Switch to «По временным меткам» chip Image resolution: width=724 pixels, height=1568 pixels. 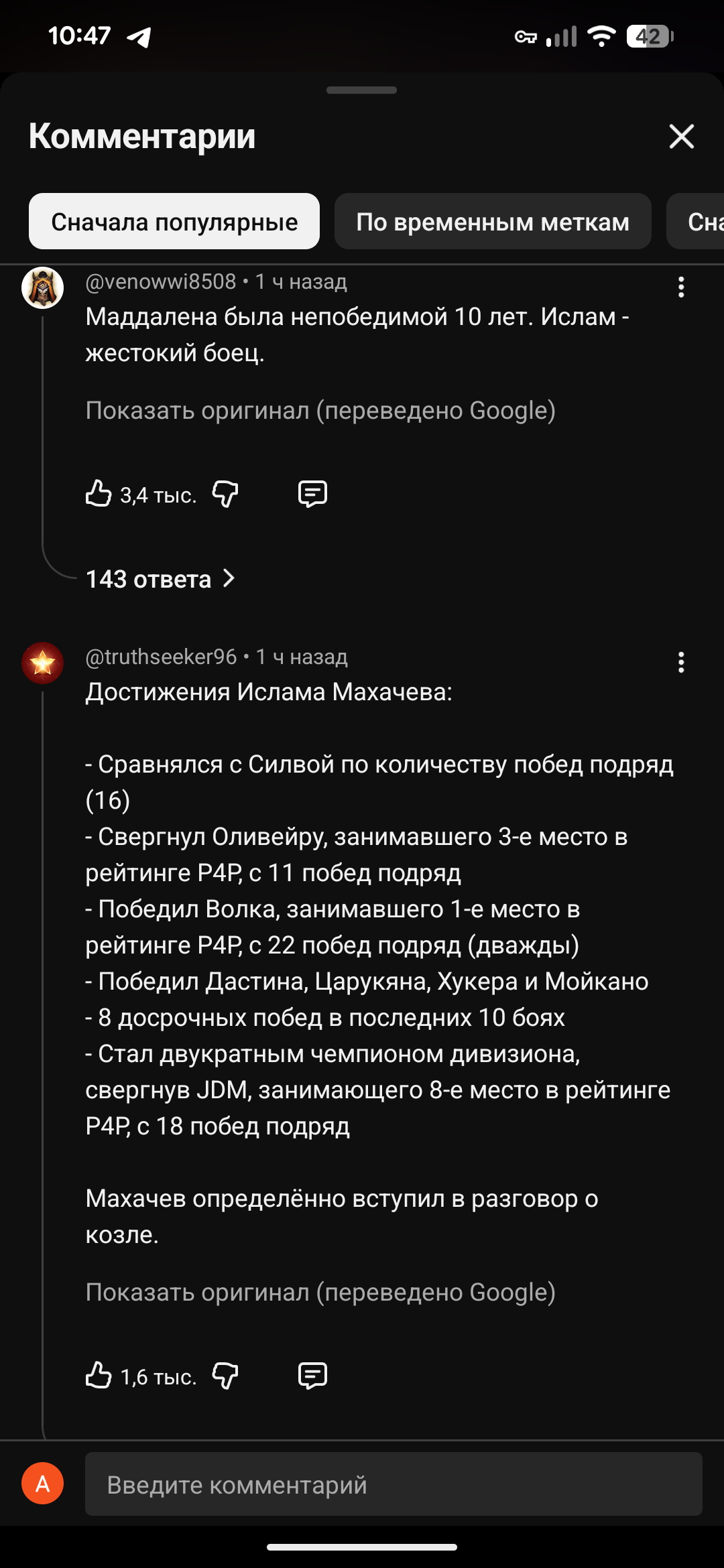coord(493,222)
